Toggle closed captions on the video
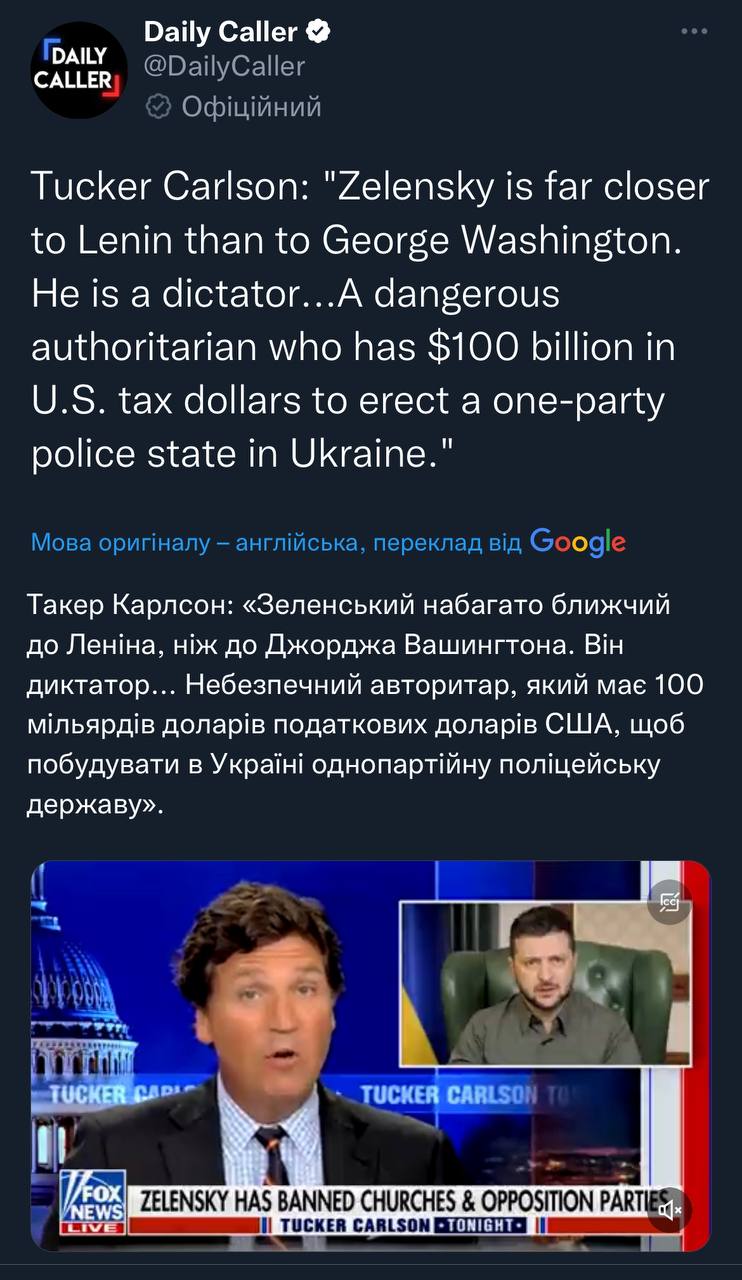 pyautogui.click(x=669, y=903)
